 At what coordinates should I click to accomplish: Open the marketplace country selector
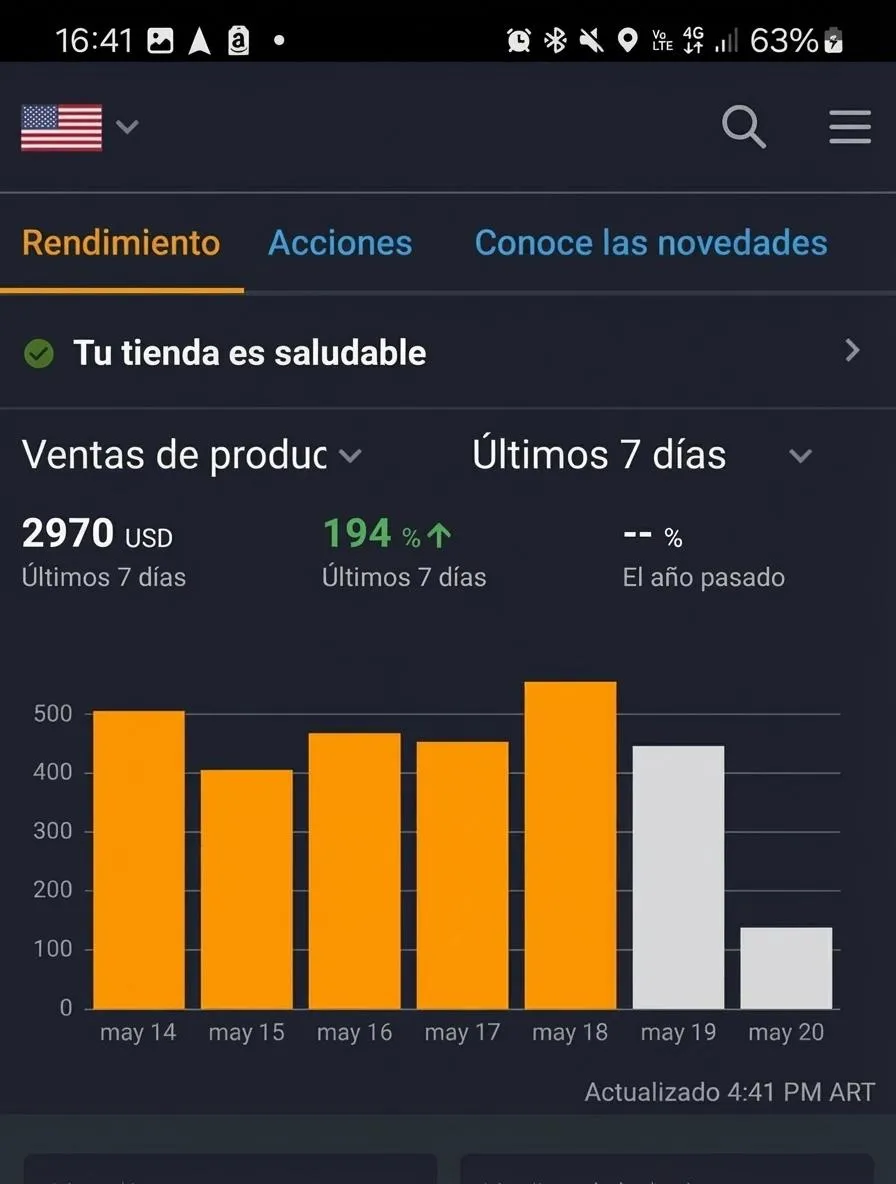78,128
